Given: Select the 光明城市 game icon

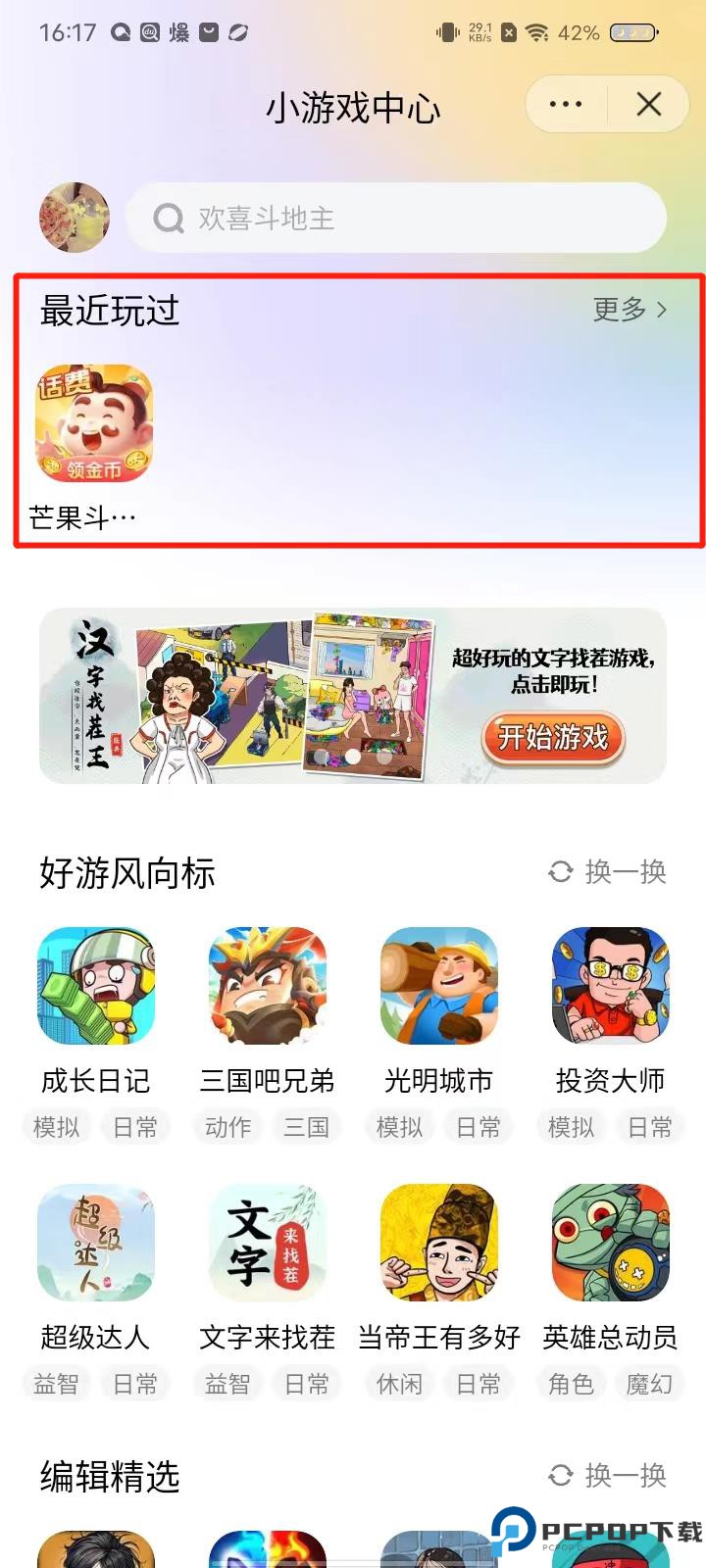Looking at the screenshot, I should (437, 985).
